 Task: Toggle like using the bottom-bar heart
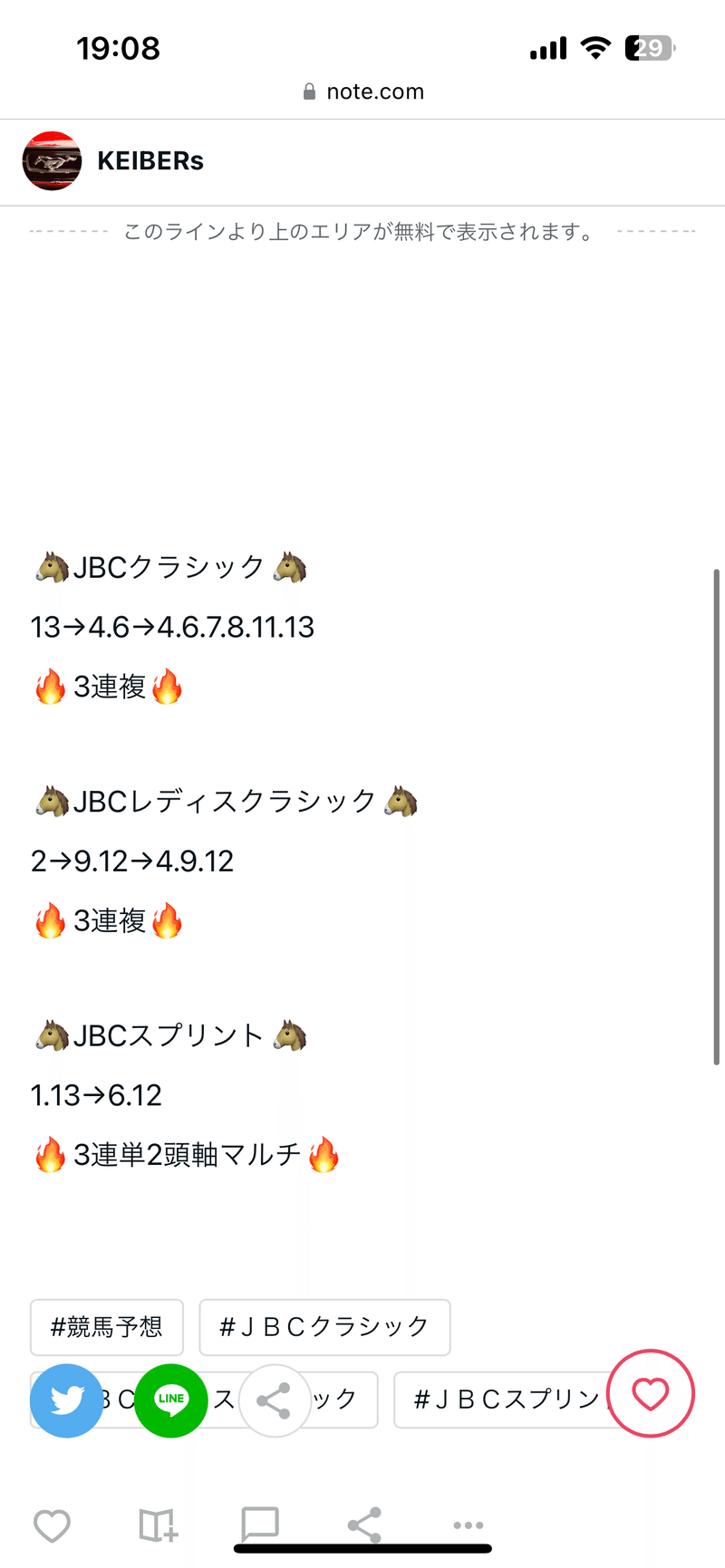[52, 1525]
